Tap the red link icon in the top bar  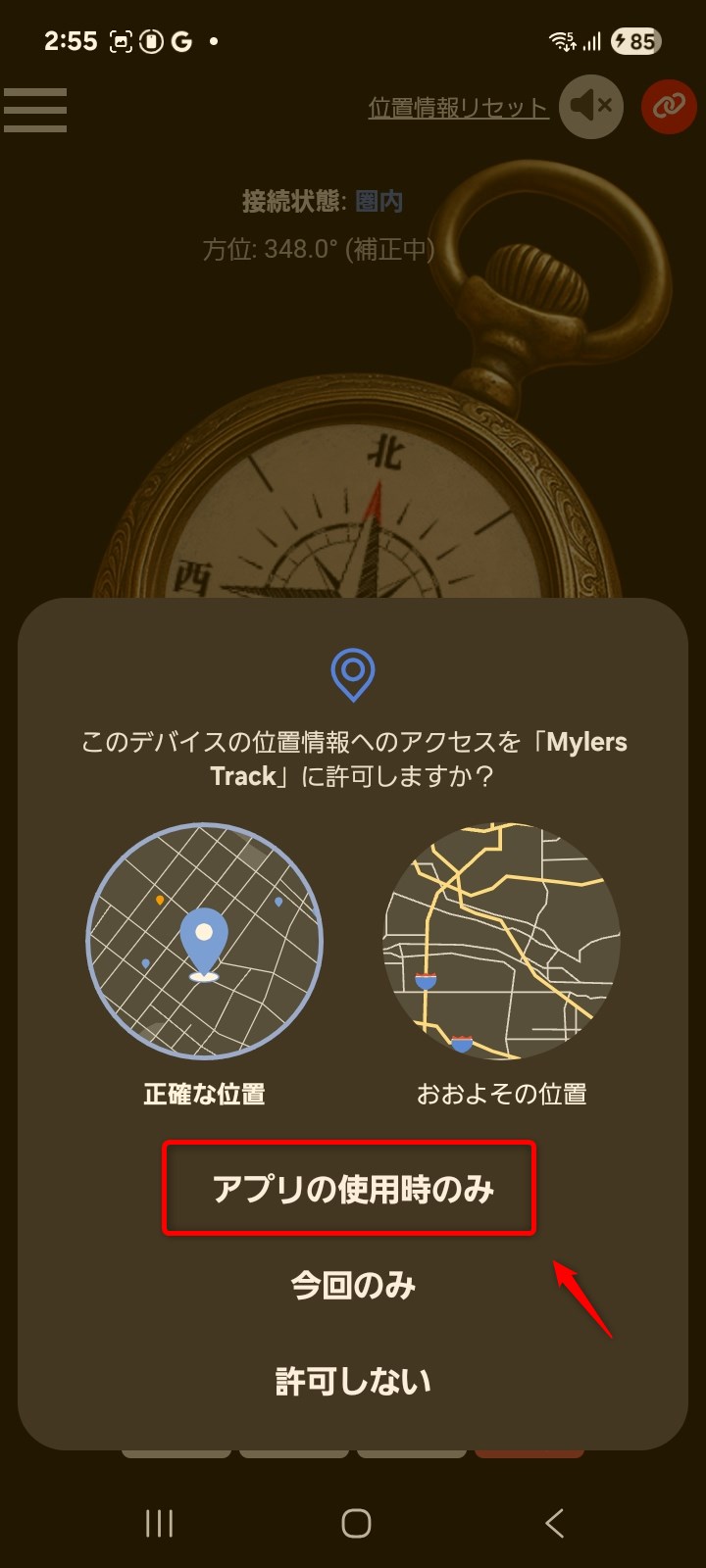click(668, 107)
